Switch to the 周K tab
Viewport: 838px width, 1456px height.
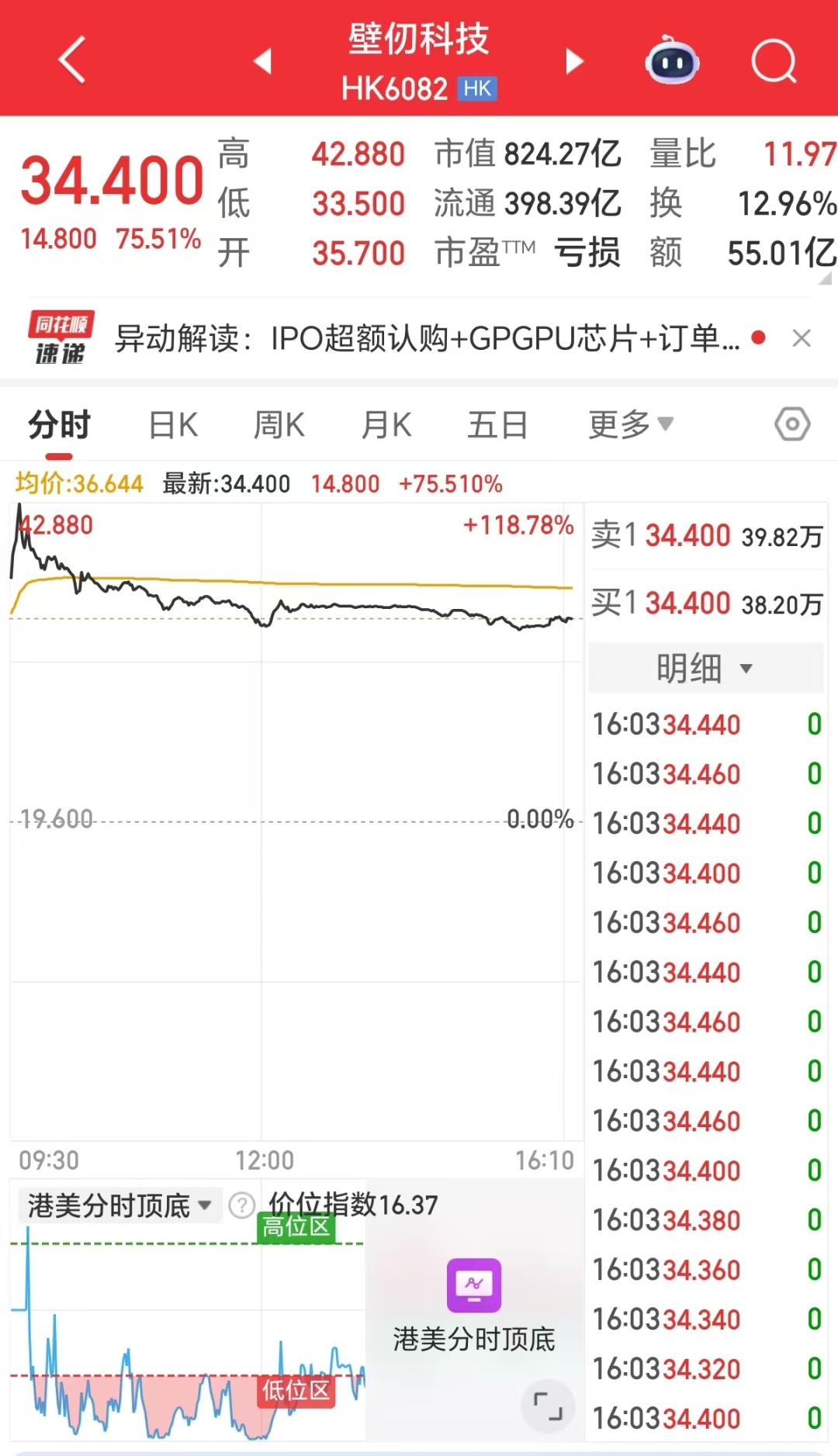tap(279, 425)
